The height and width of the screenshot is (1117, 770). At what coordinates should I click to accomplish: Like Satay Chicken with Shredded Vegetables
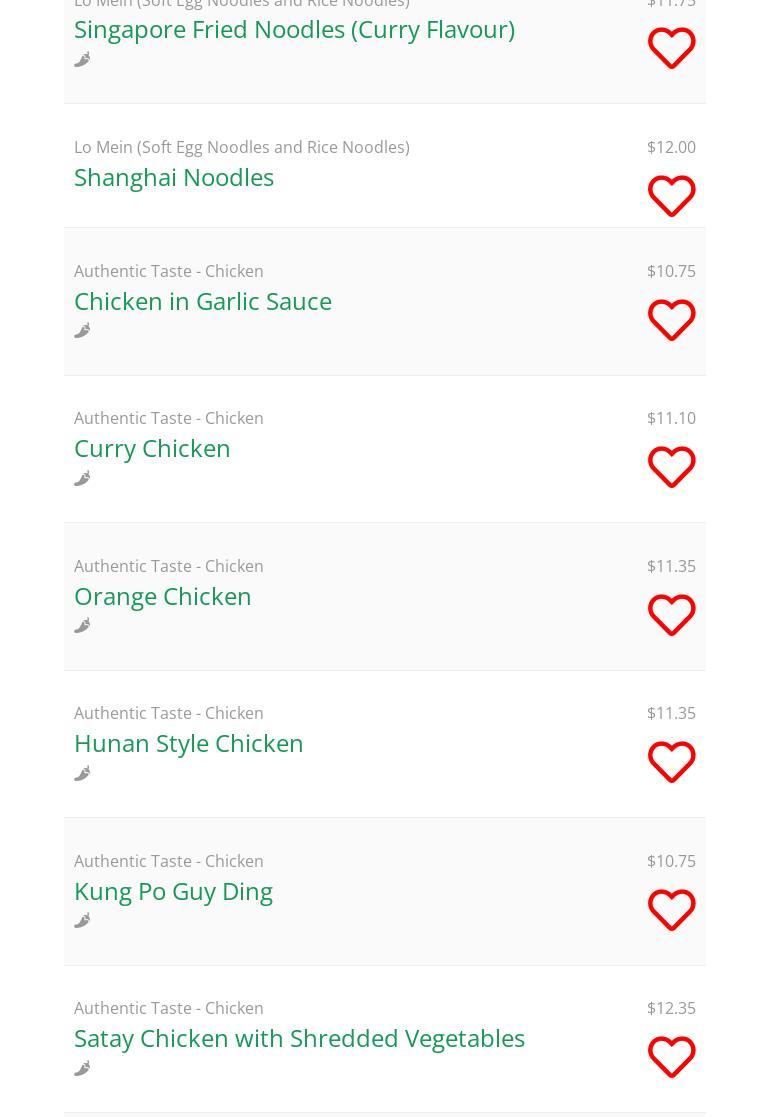coord(671,1057)
